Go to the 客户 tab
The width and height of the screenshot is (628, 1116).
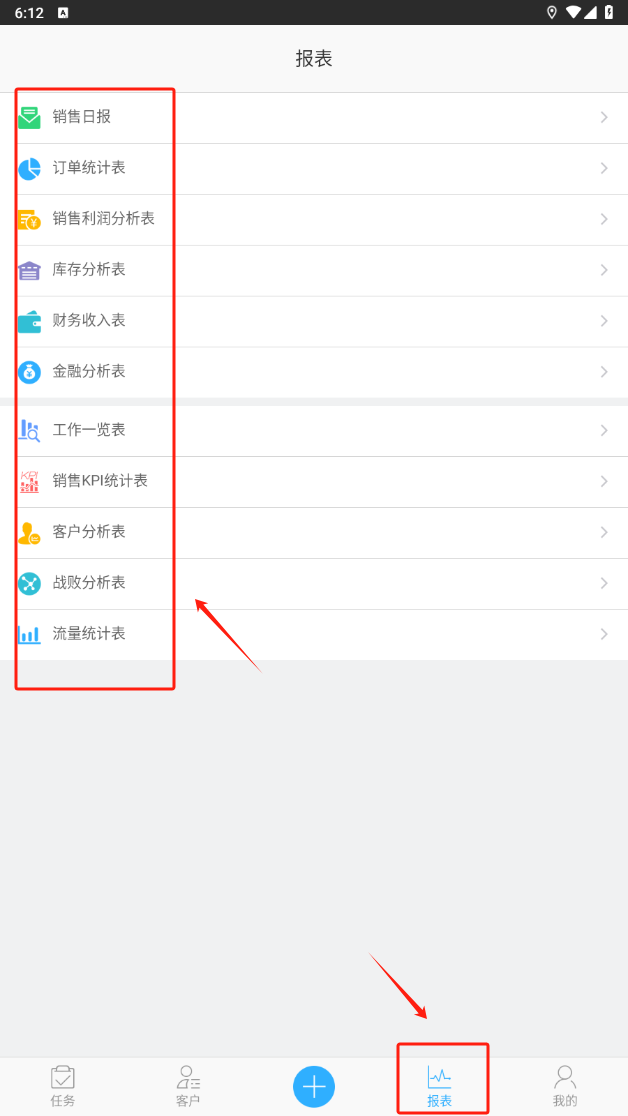(x=188, y=1086)
